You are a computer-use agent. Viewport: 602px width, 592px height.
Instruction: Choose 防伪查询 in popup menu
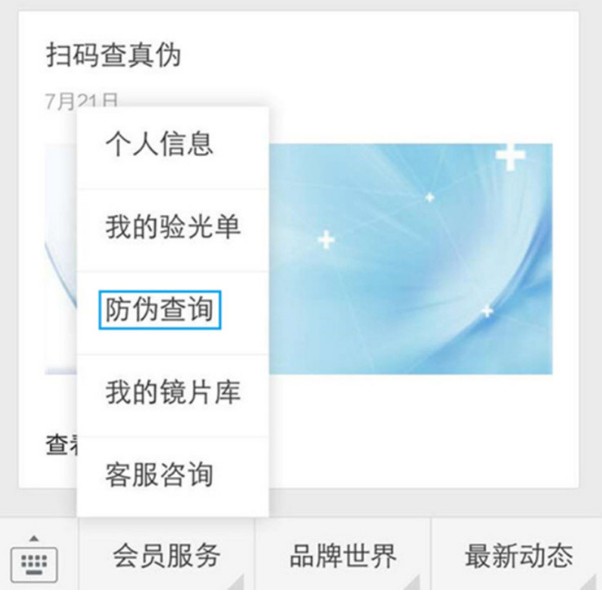tap(160, 310)
